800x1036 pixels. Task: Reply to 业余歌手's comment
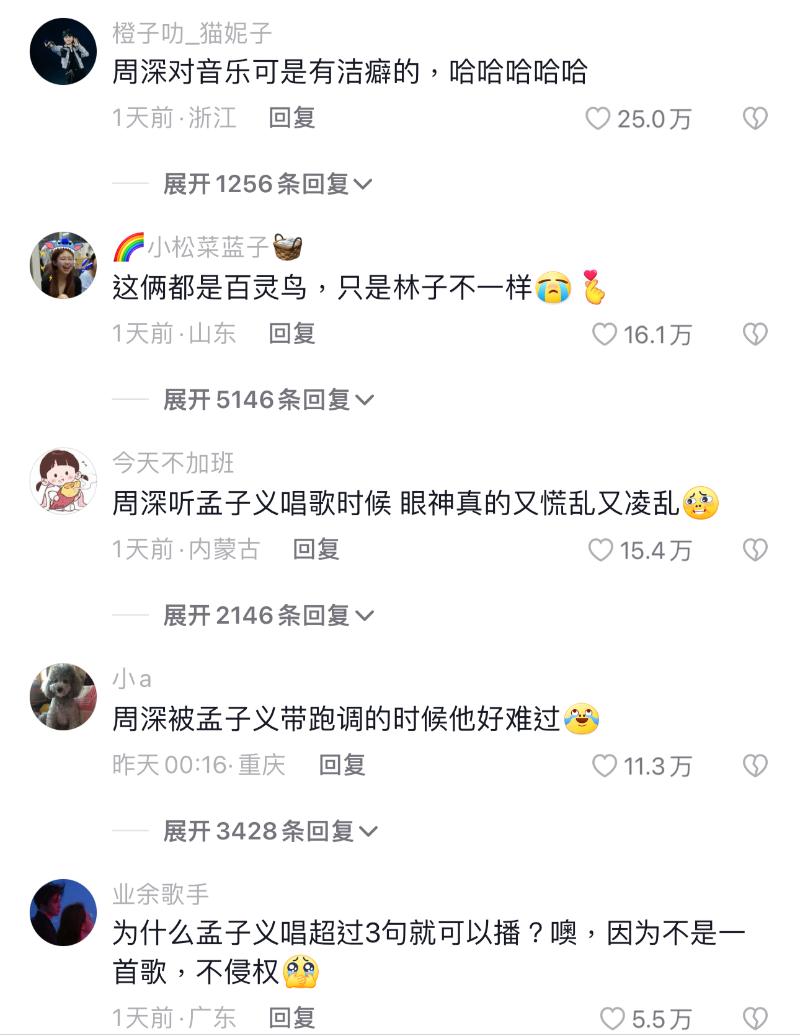coord(292,1018)
